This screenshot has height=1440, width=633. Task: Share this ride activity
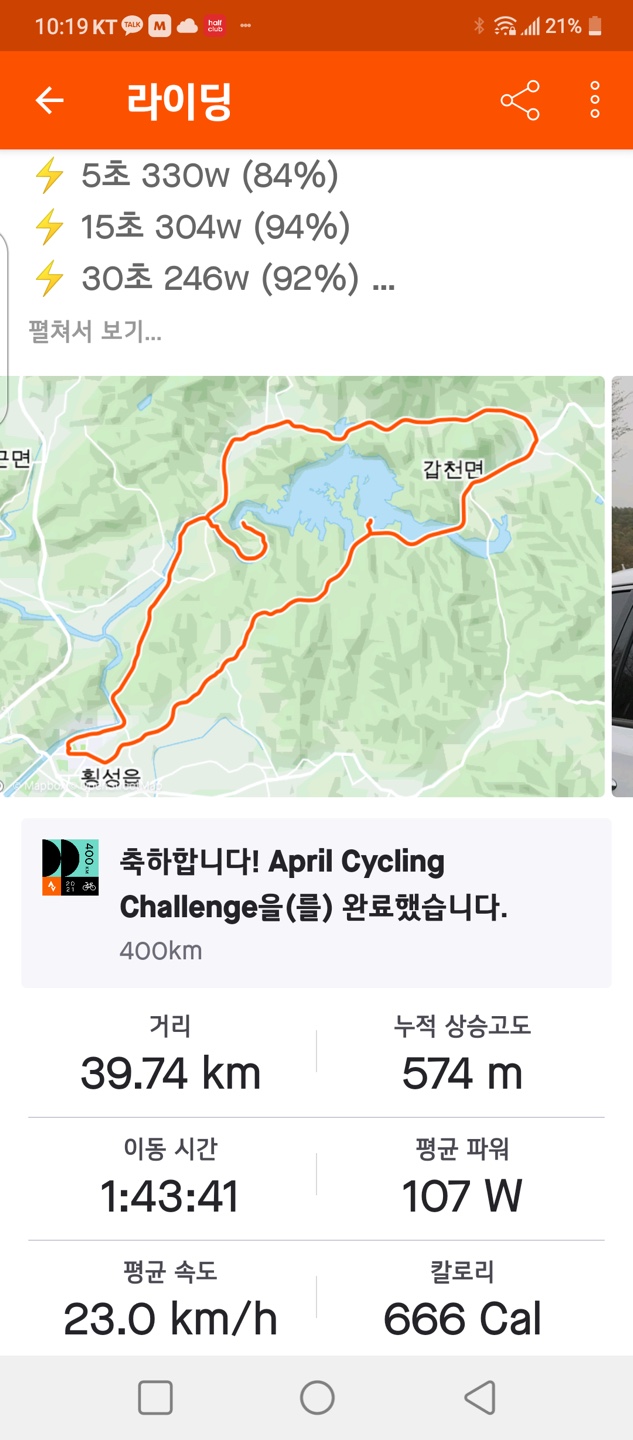[519, 101]
